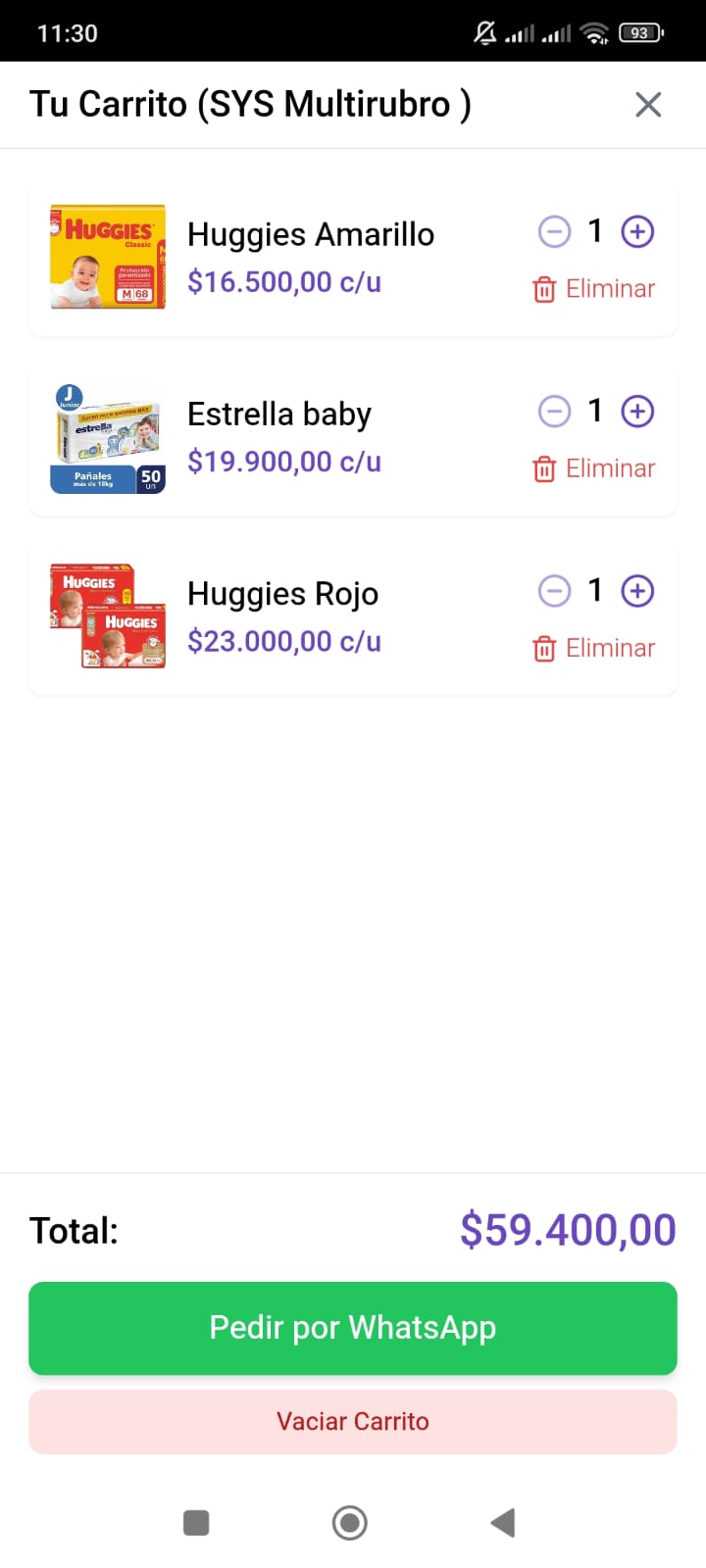Tap minus on Huggies Rojo quantity

[x=554, y=591]
